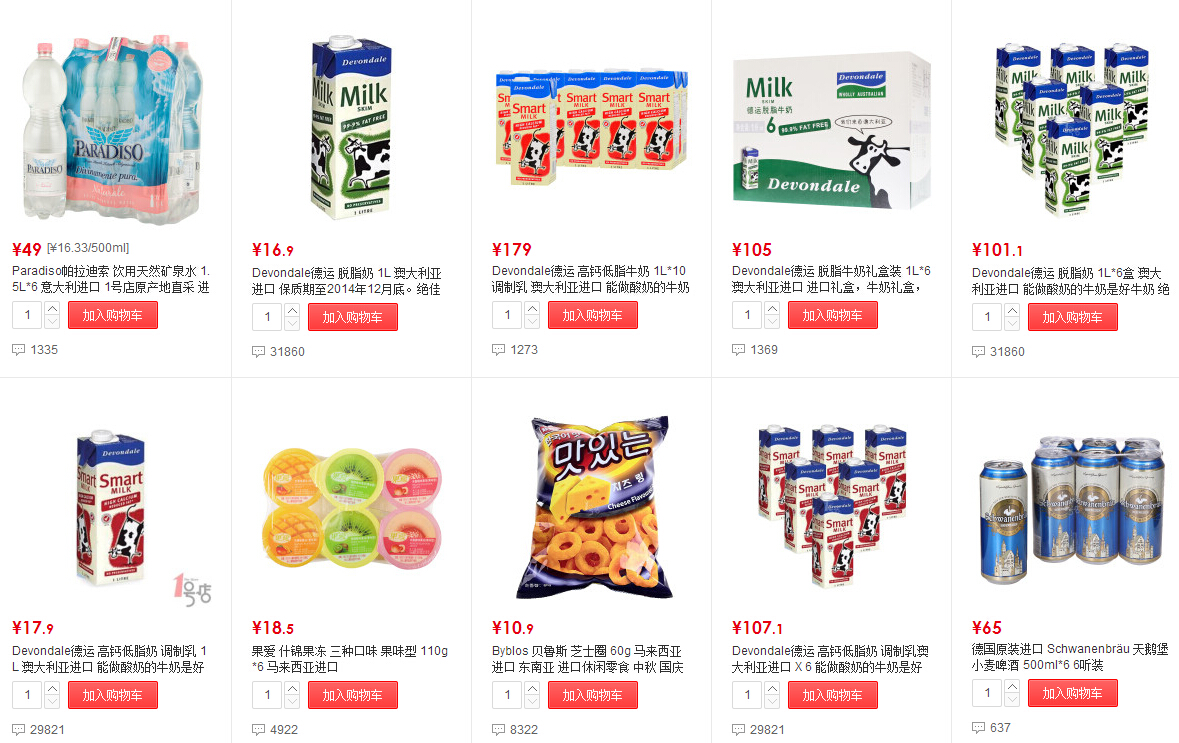Tap quantity field for Devondale skim milk 1L
This screenshot has height=743, width=1179.
coord(267,317)
